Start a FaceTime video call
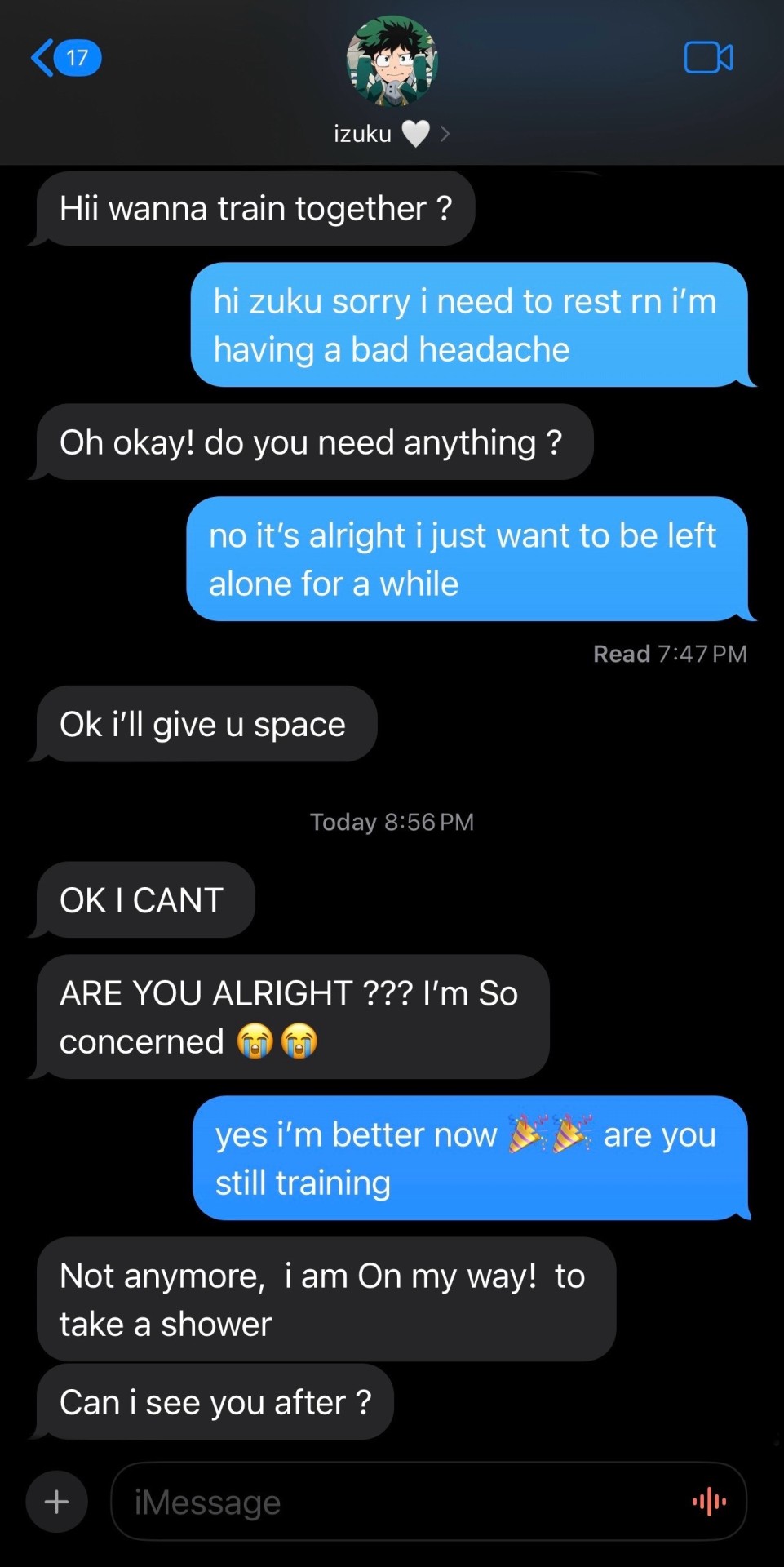 click(x=708, y=58)
